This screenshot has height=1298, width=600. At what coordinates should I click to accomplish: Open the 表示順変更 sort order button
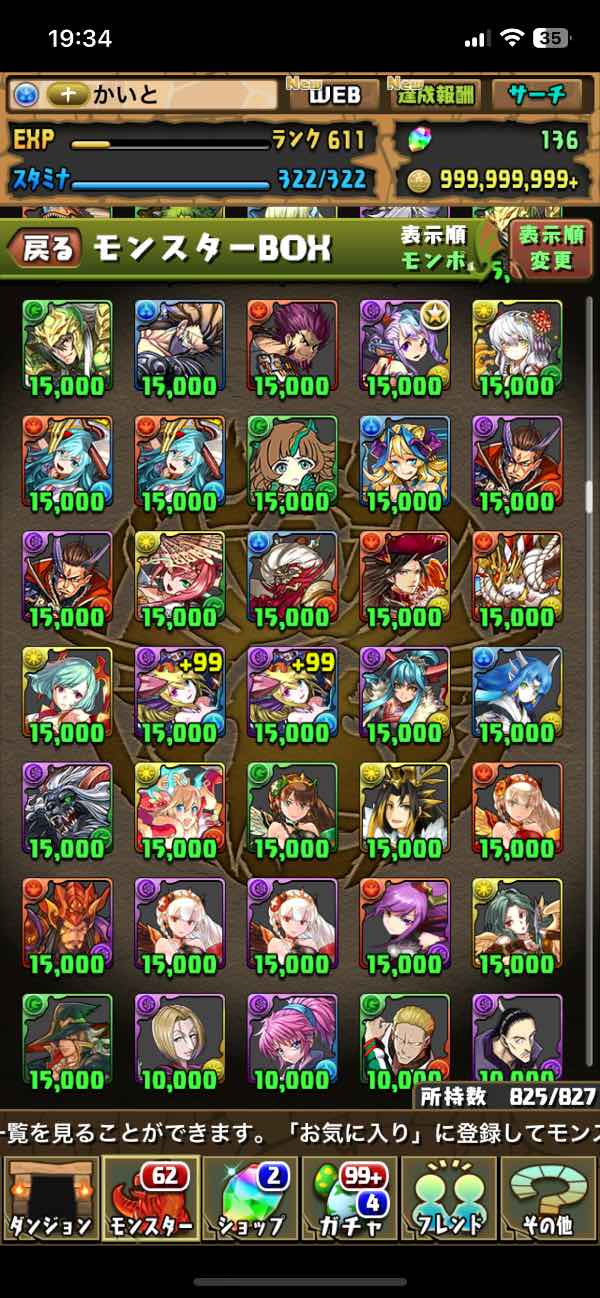(550, 248)
